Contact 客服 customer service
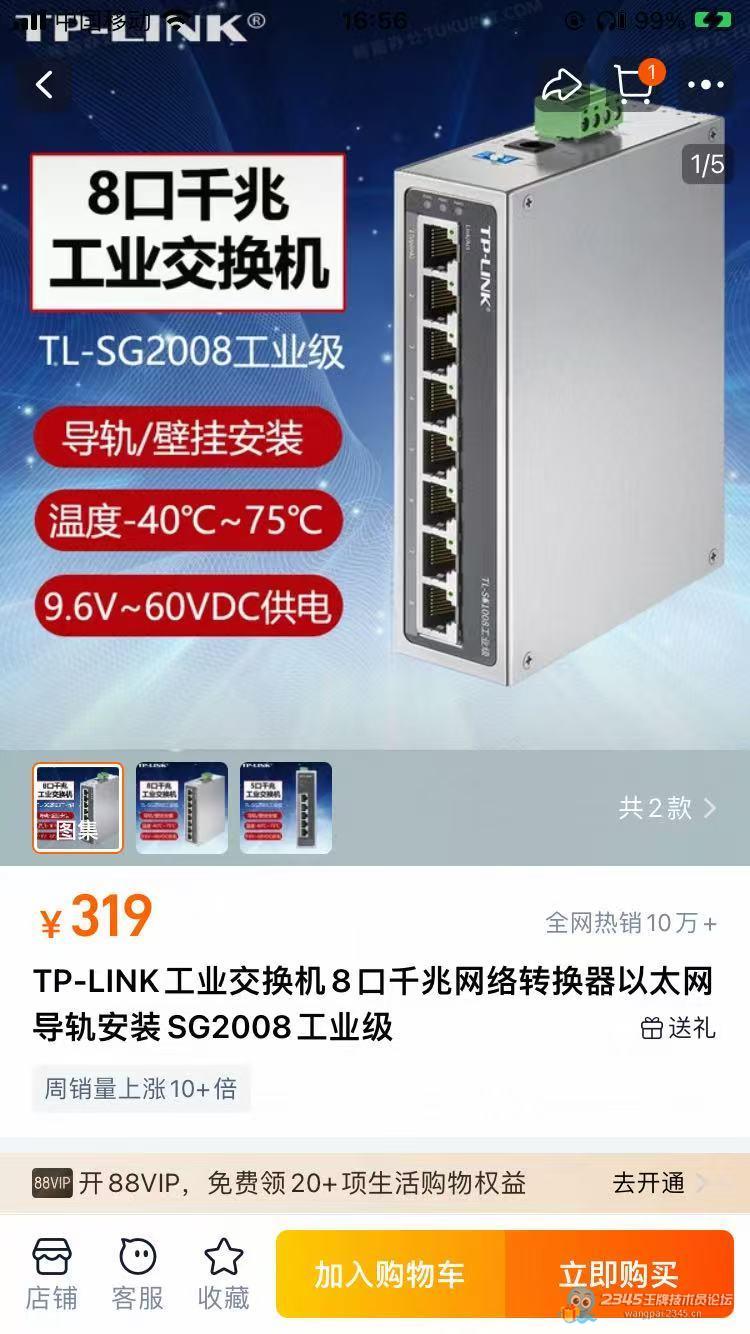The image size is (750, 1334). (x=138, y=1274)
